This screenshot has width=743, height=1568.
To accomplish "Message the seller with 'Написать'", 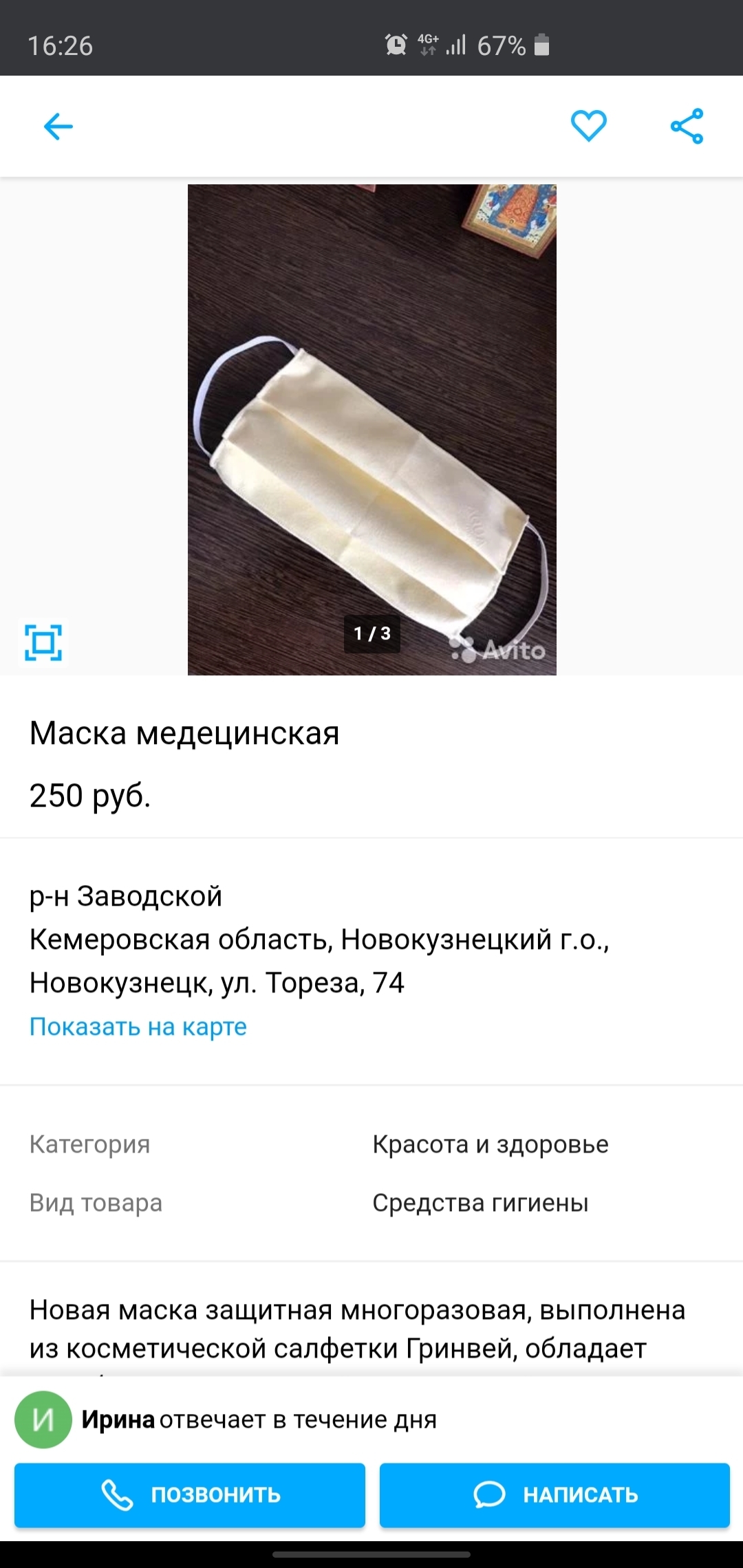I will pos(554,1494).
